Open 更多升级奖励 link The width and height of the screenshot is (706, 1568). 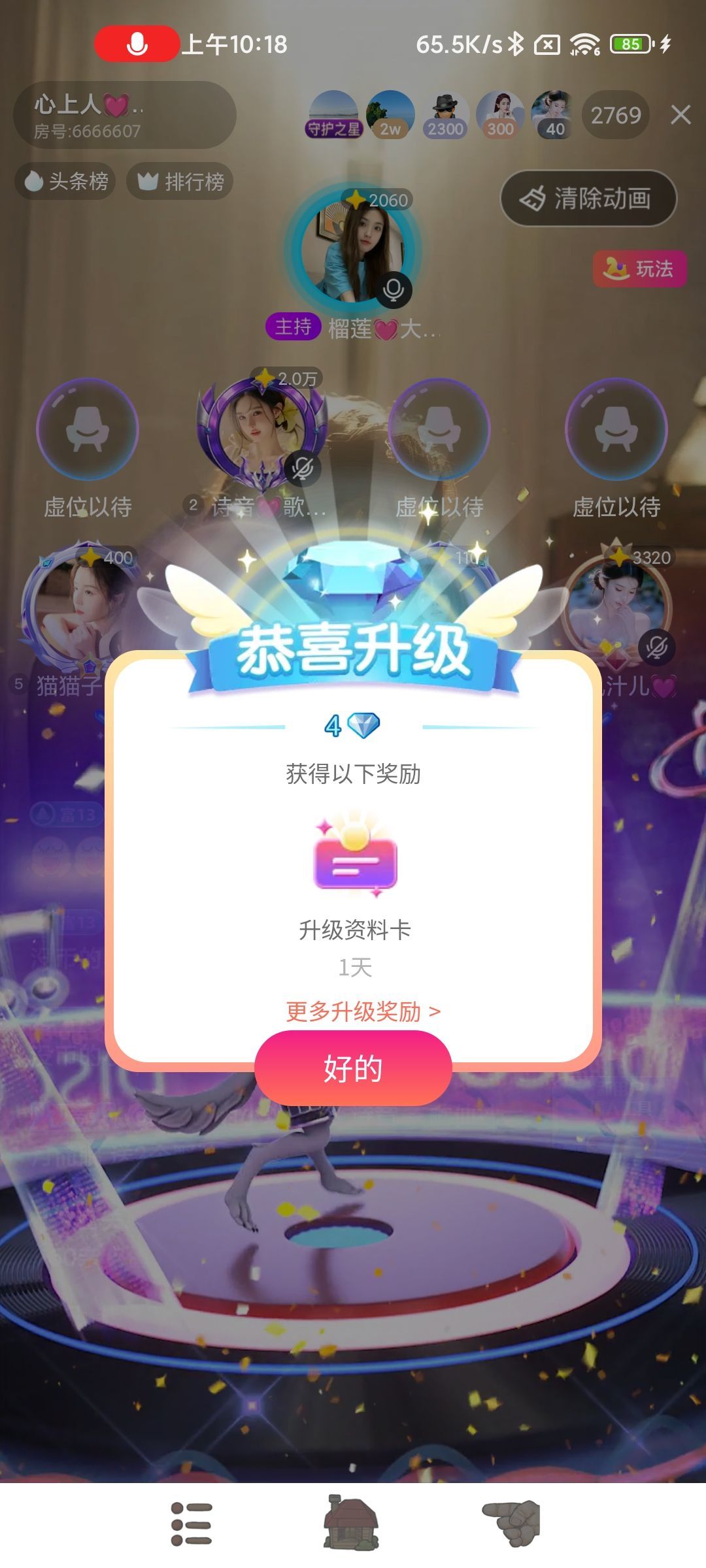363,1011
